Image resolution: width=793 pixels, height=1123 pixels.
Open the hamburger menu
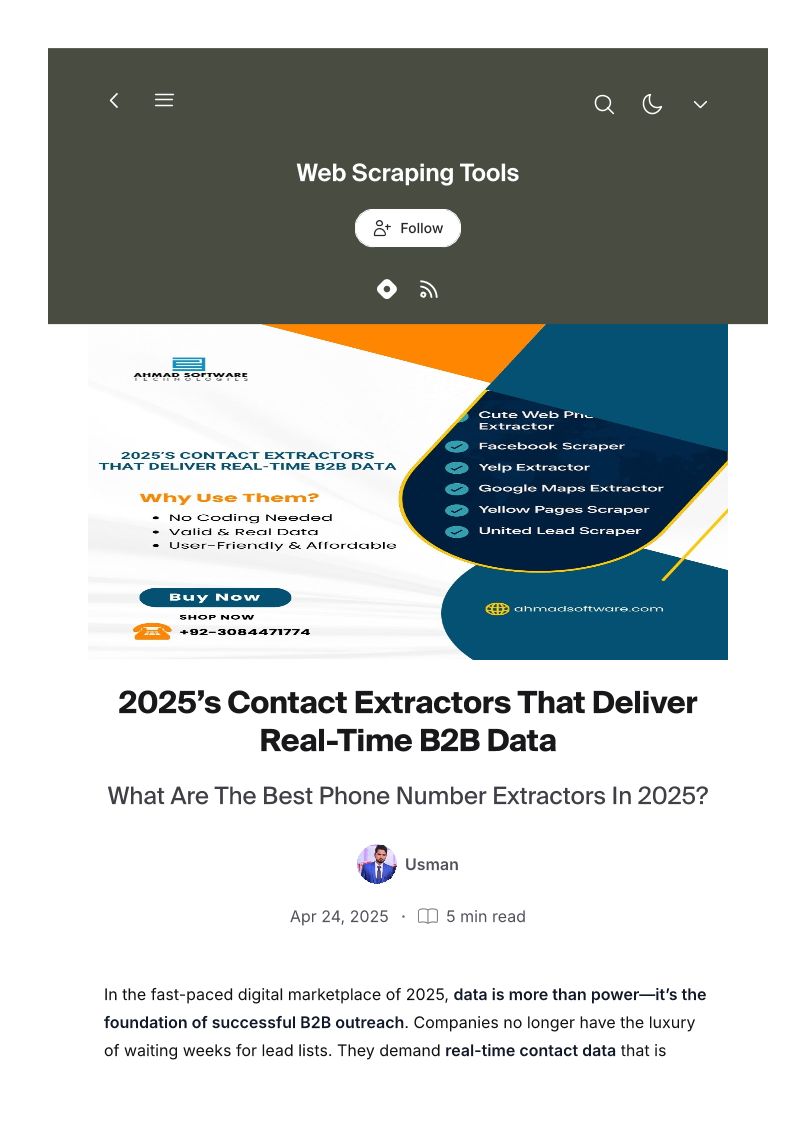164,100
